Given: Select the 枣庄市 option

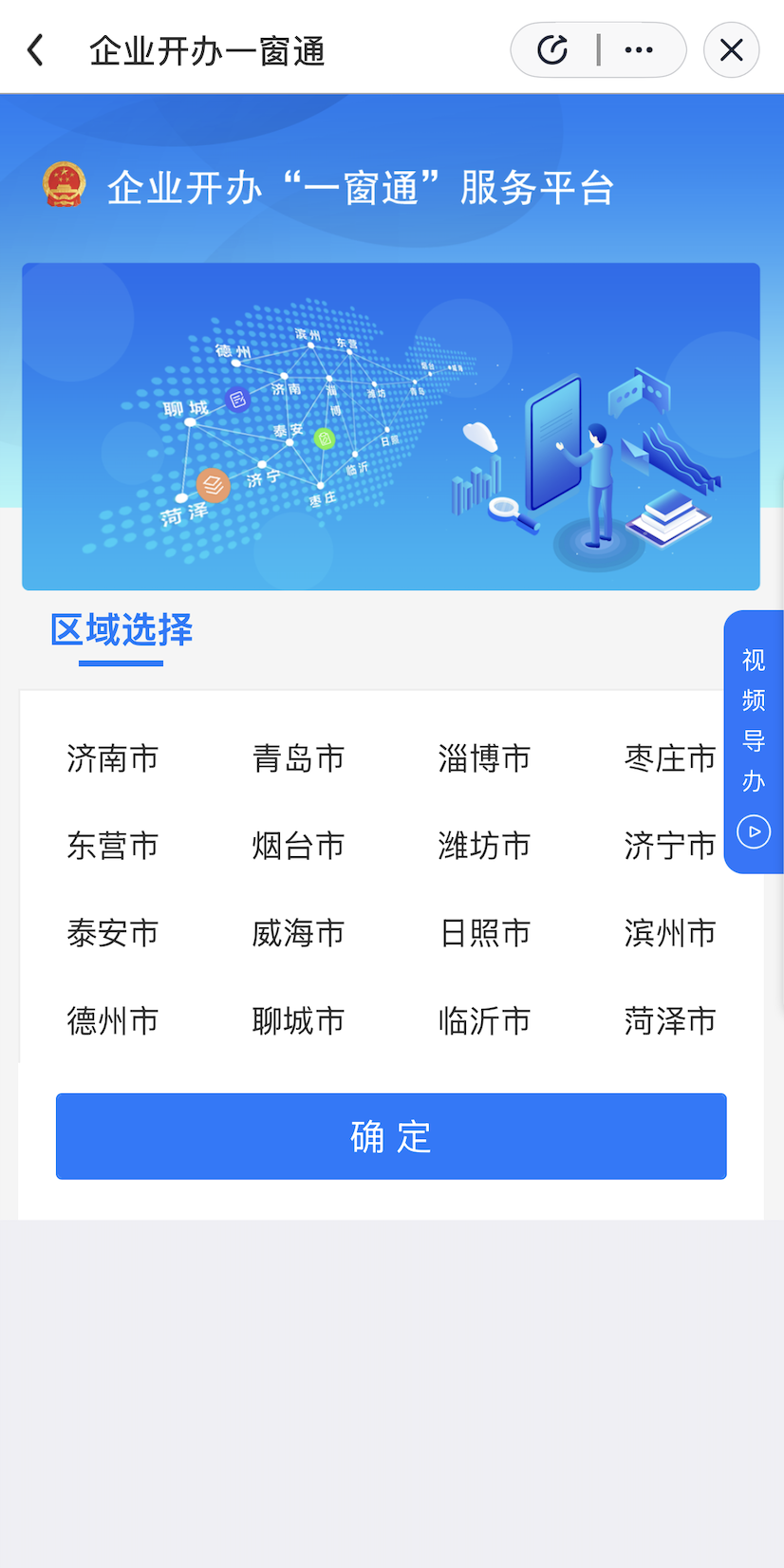Looking at the screenshot, I should 670,758.
